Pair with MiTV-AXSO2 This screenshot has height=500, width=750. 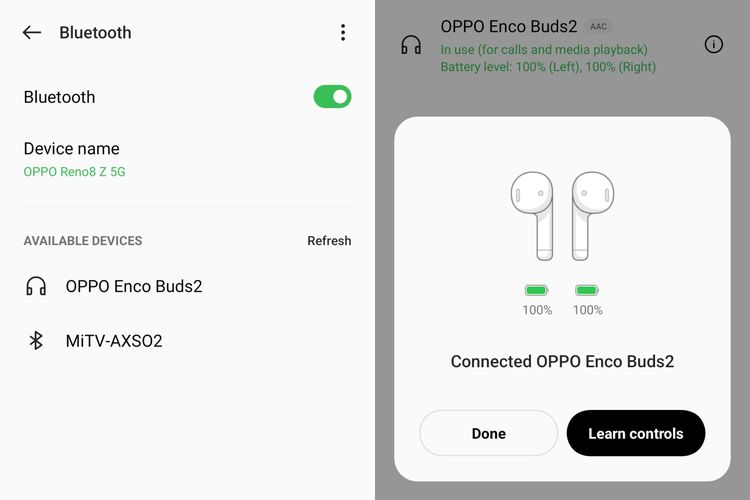[x=113, y=341]
